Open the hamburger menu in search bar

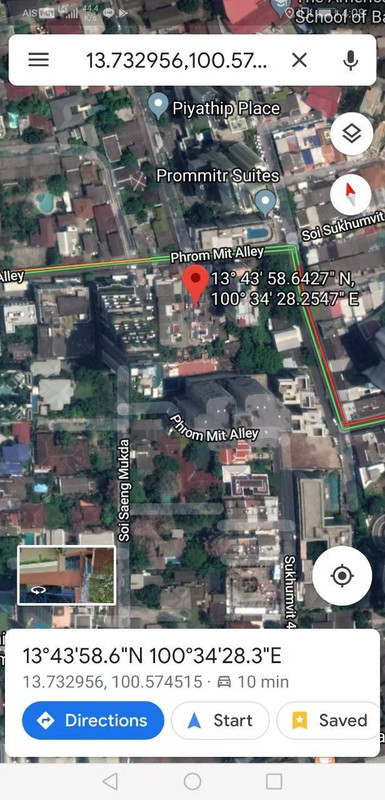pyautogui.click(x=38, y=60)
